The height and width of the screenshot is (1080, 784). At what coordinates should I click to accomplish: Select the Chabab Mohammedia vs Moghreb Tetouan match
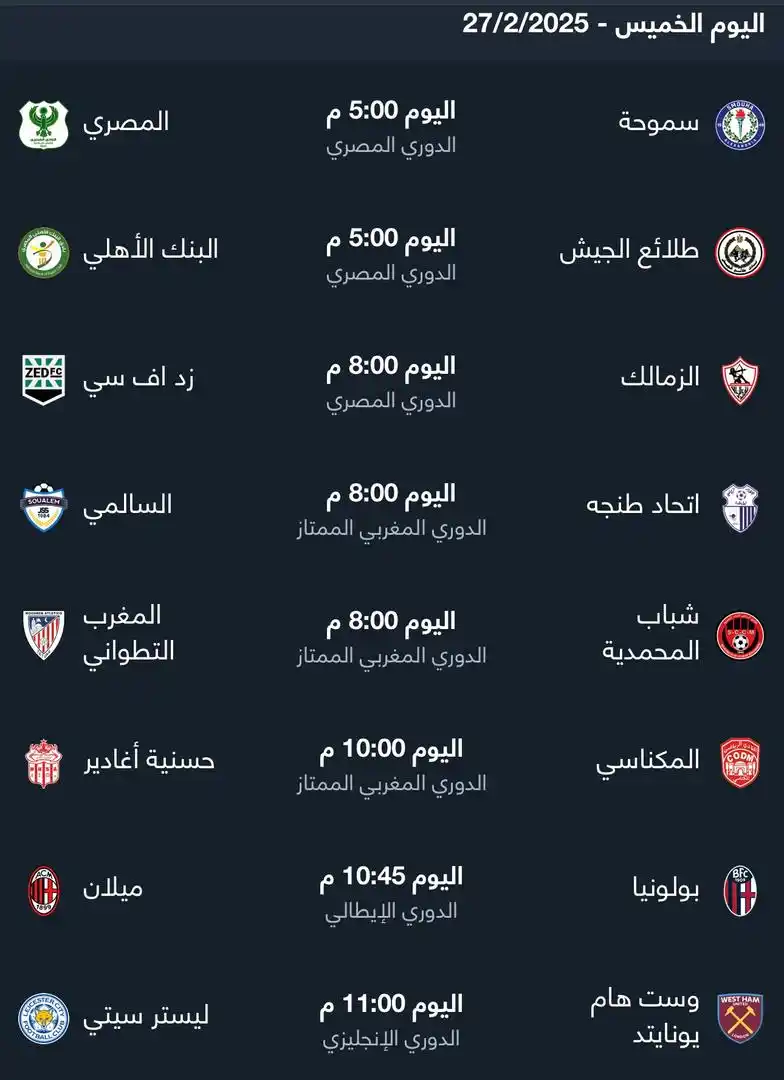pyautogui.click(x=391, y=636)
